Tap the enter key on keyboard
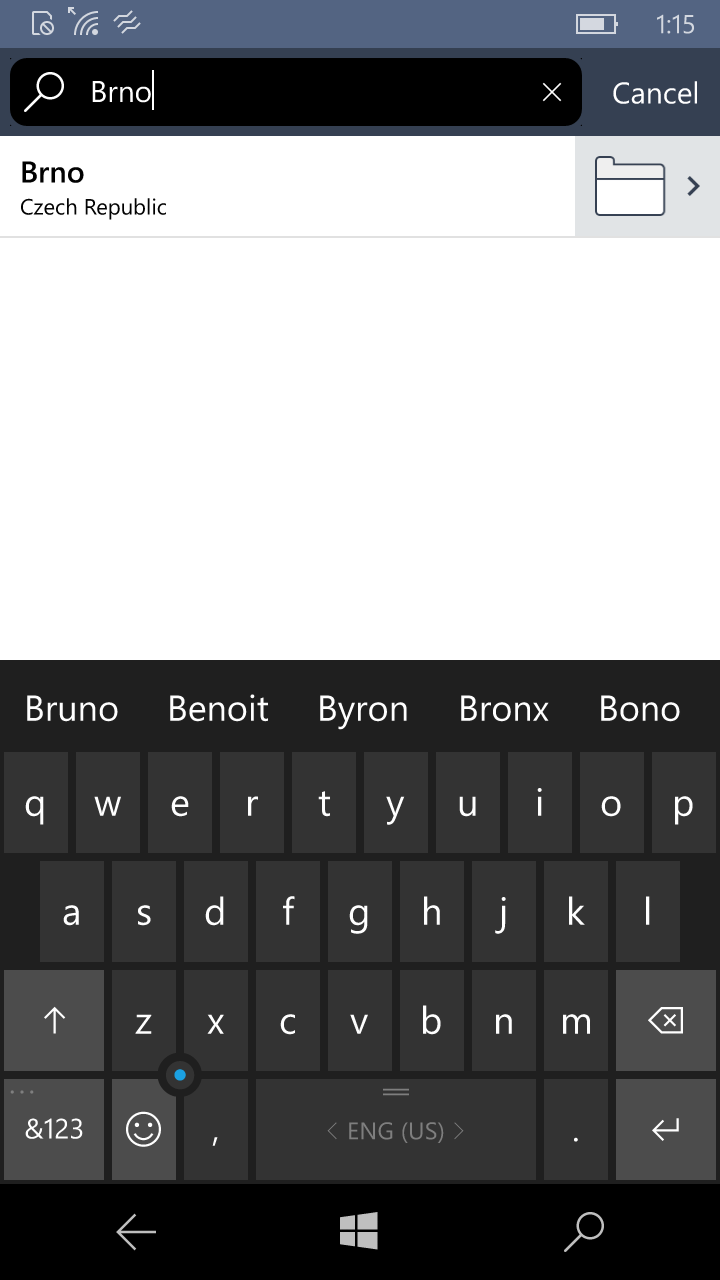Viewport: 720px width, 1280px height. [x=665, y=1130]
